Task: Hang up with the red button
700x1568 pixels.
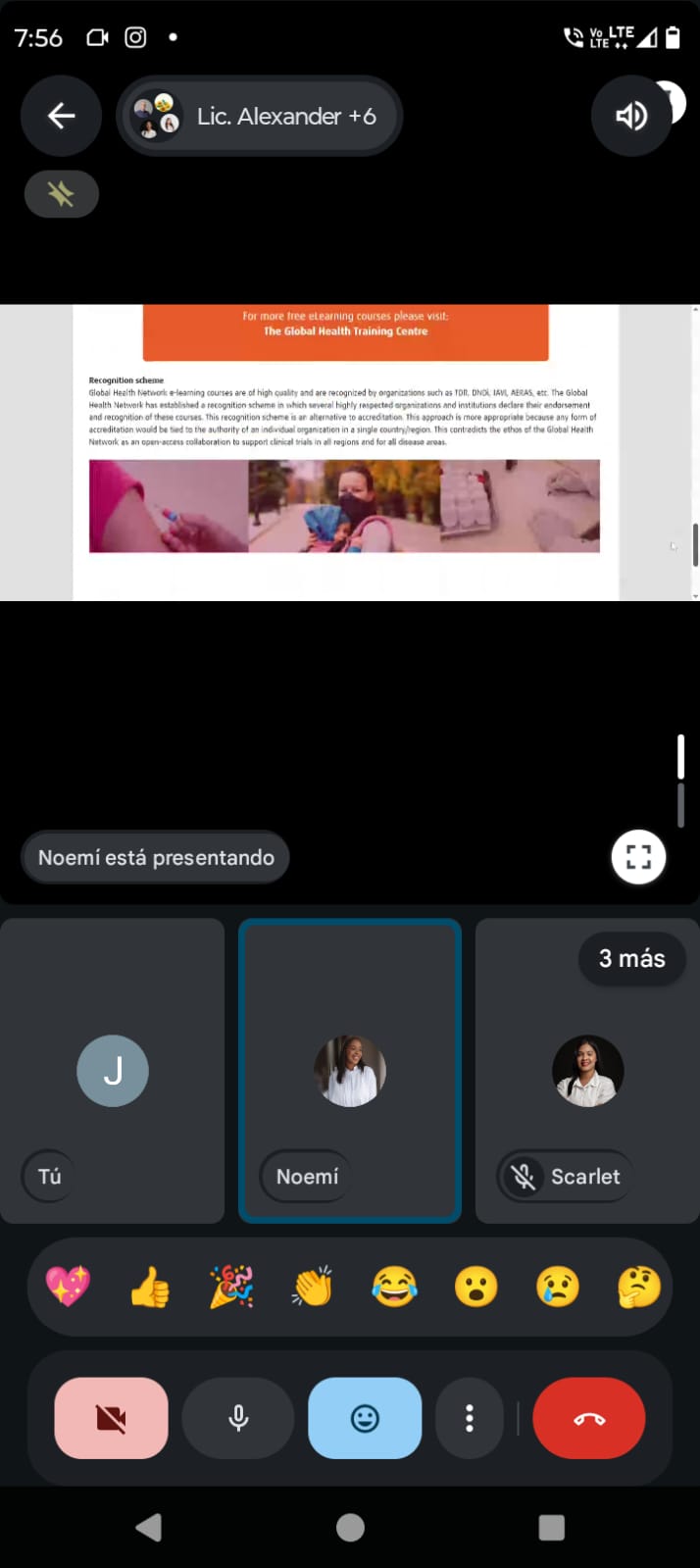Action: [x=589, y=1418]
